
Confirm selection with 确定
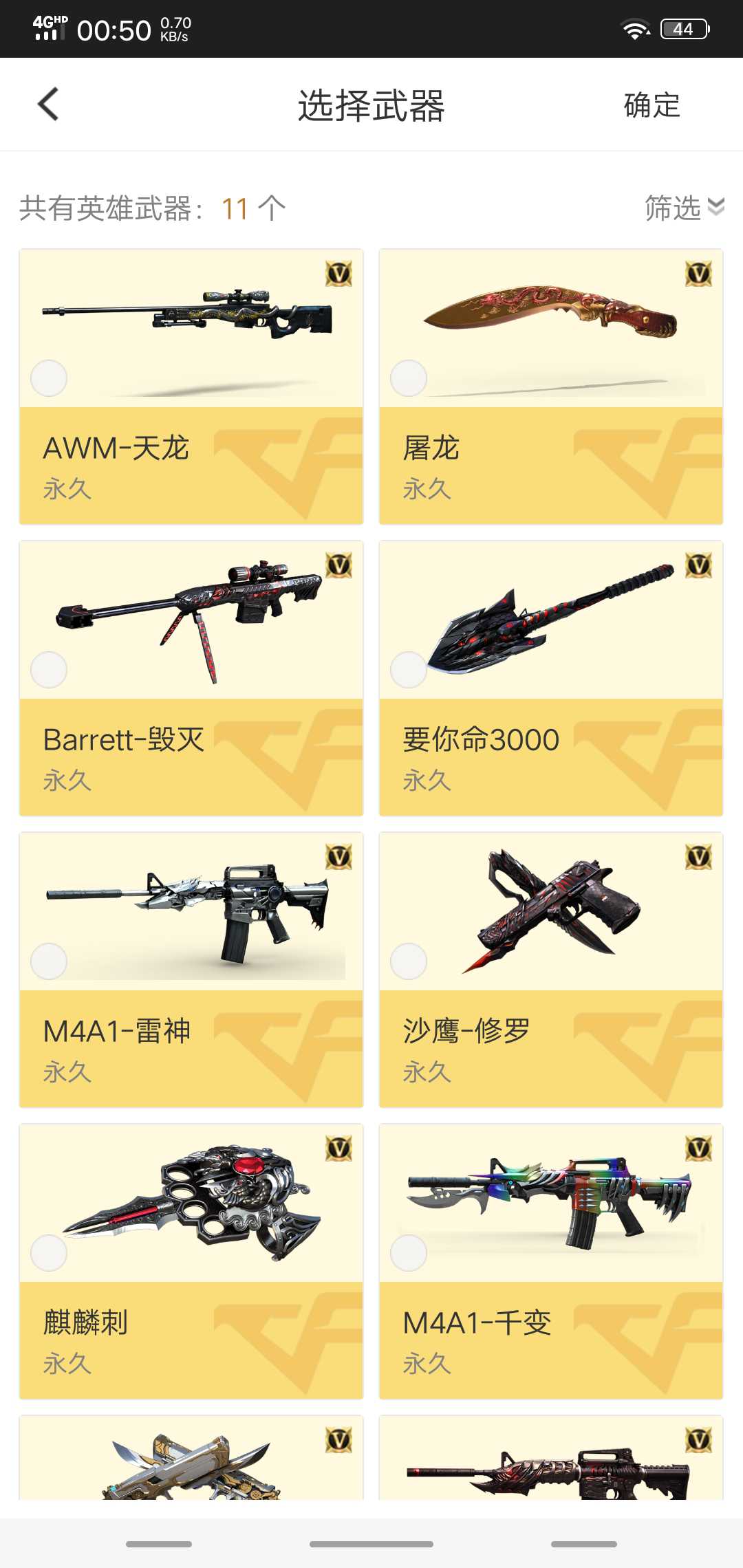(652, 105)
